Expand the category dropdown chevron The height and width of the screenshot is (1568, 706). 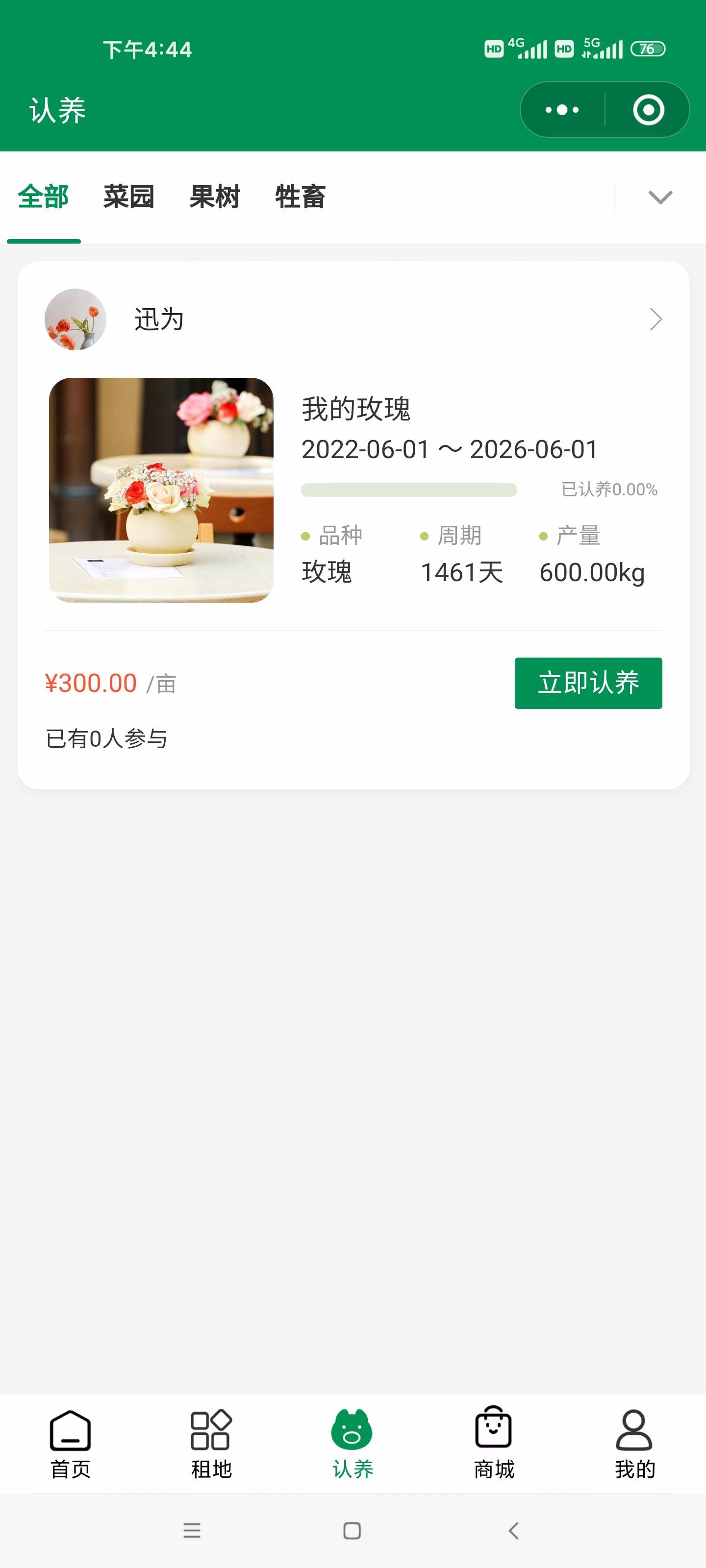[x=660, y=197]
